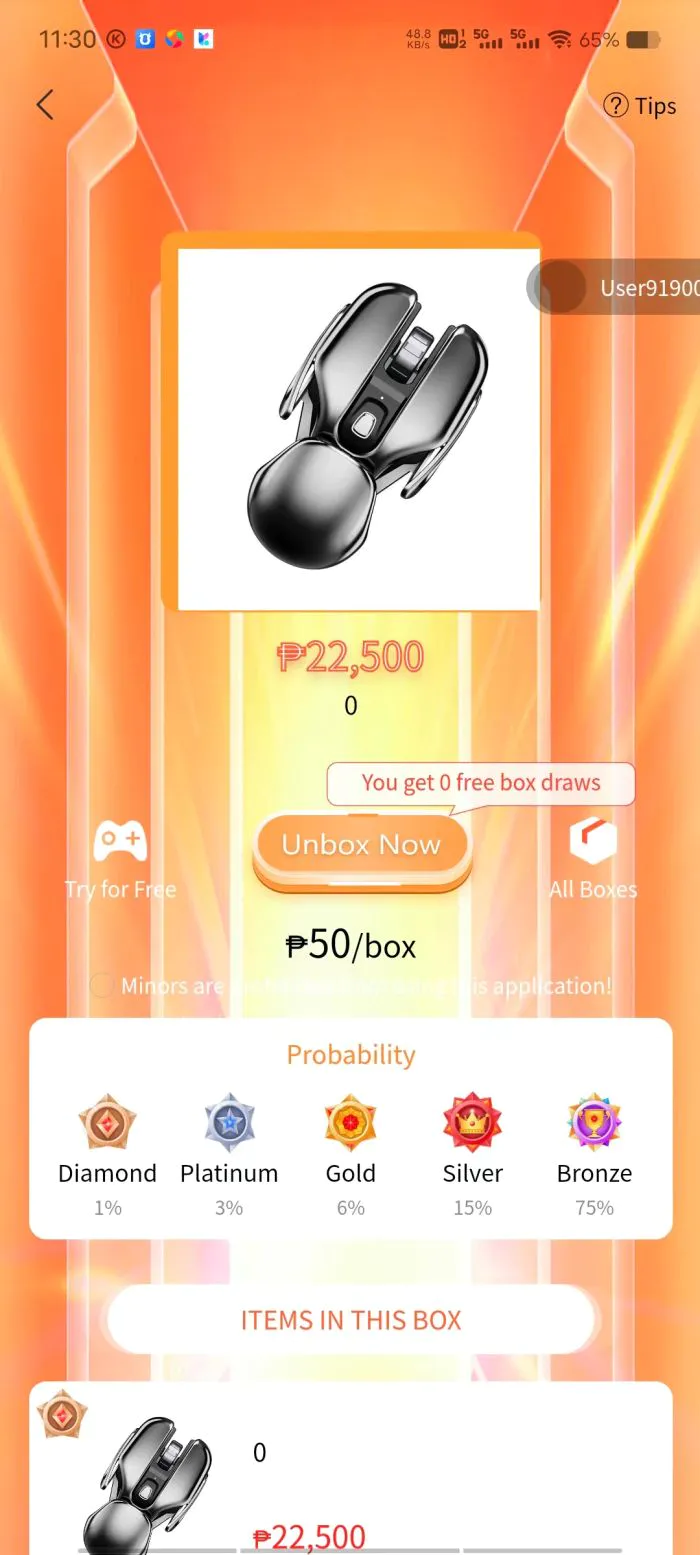This screenshot has width=700, height=1555.
Task: Tap the Unbox Now button
Action: (361, 846)
